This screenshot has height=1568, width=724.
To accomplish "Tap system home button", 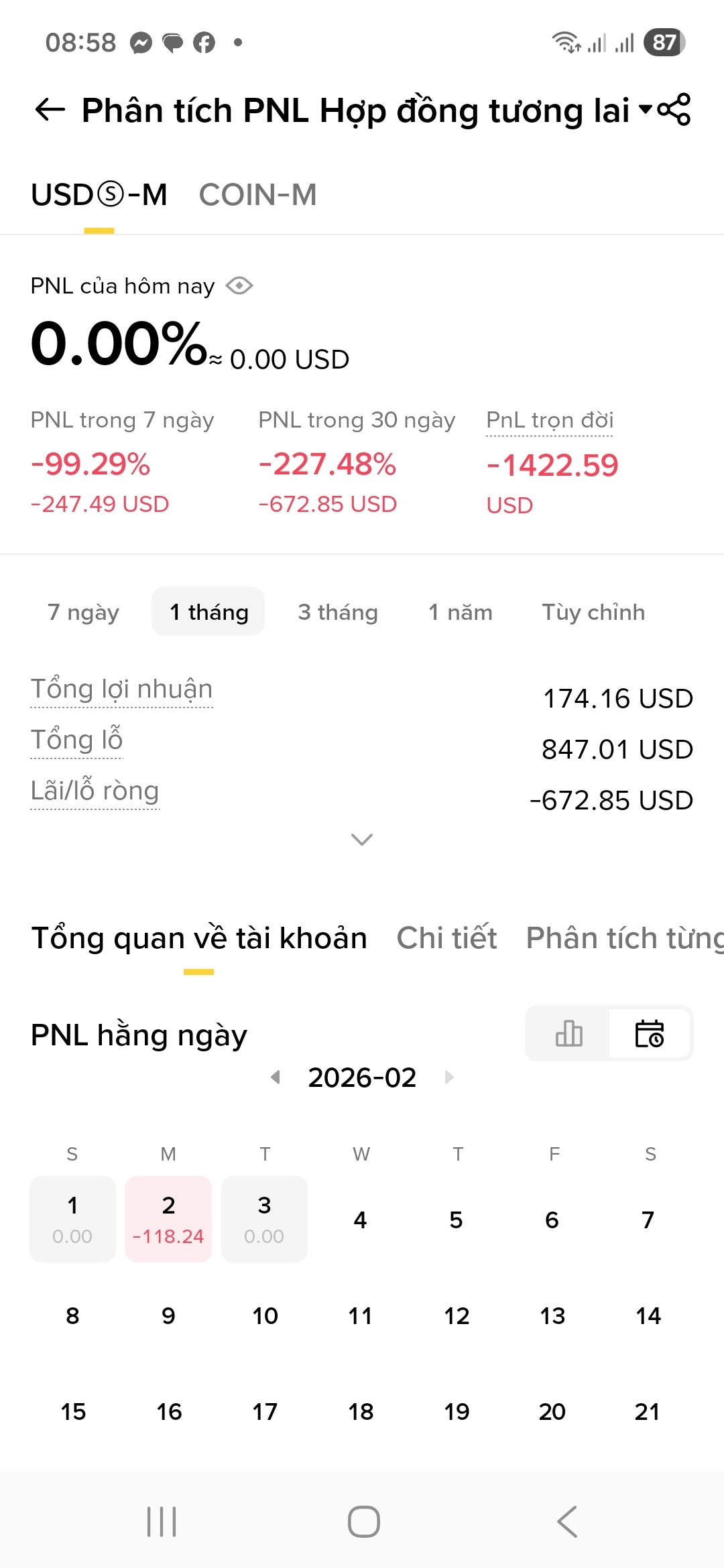I will (x=363, y=1522).
